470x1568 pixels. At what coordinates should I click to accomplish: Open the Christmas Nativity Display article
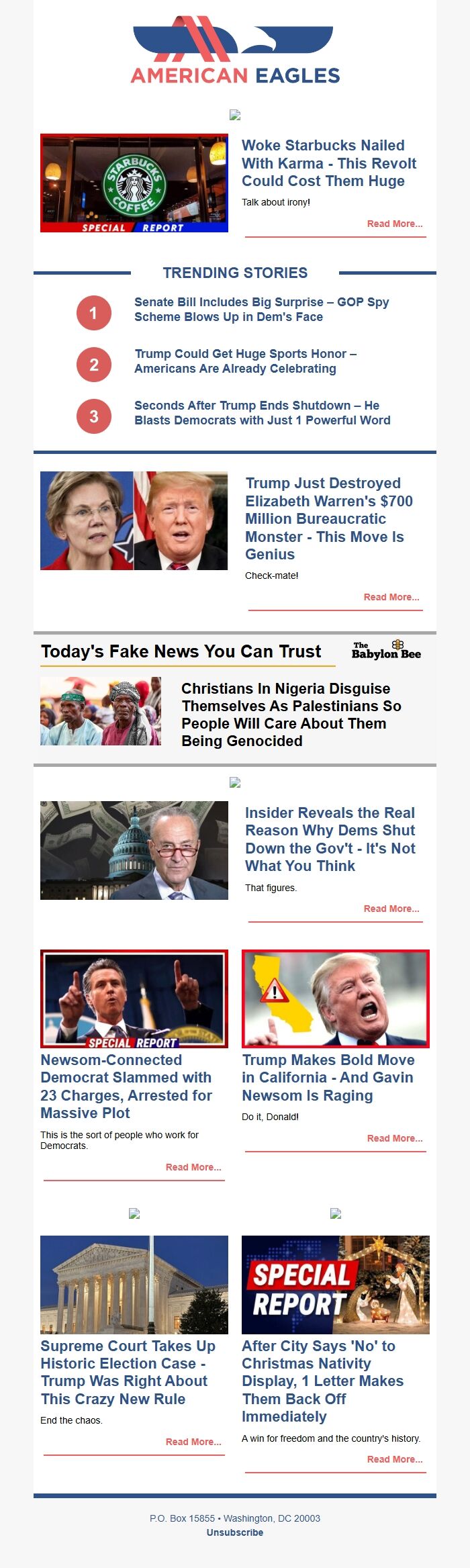(x=322, y=1381)
